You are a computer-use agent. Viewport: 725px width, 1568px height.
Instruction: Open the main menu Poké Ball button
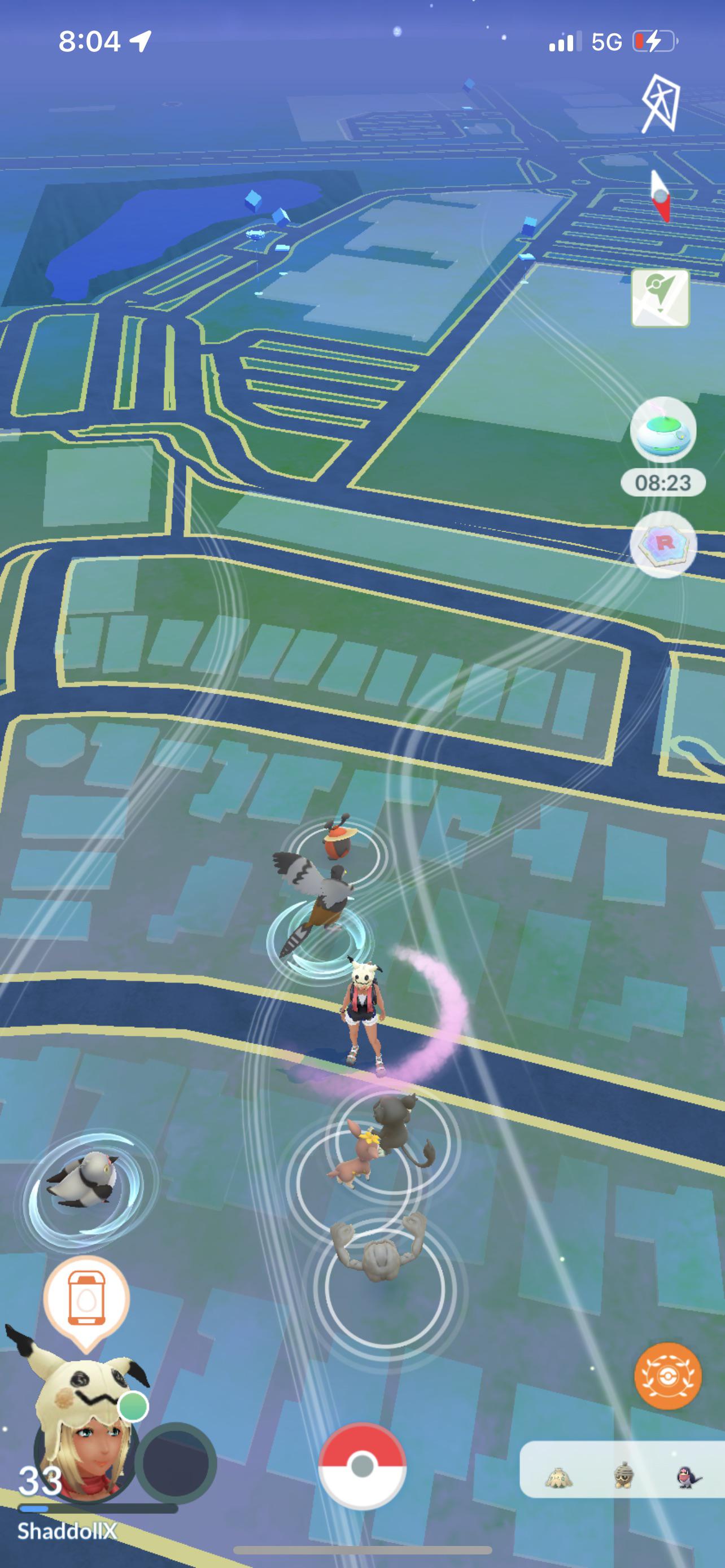click(x=362, y=1466)
